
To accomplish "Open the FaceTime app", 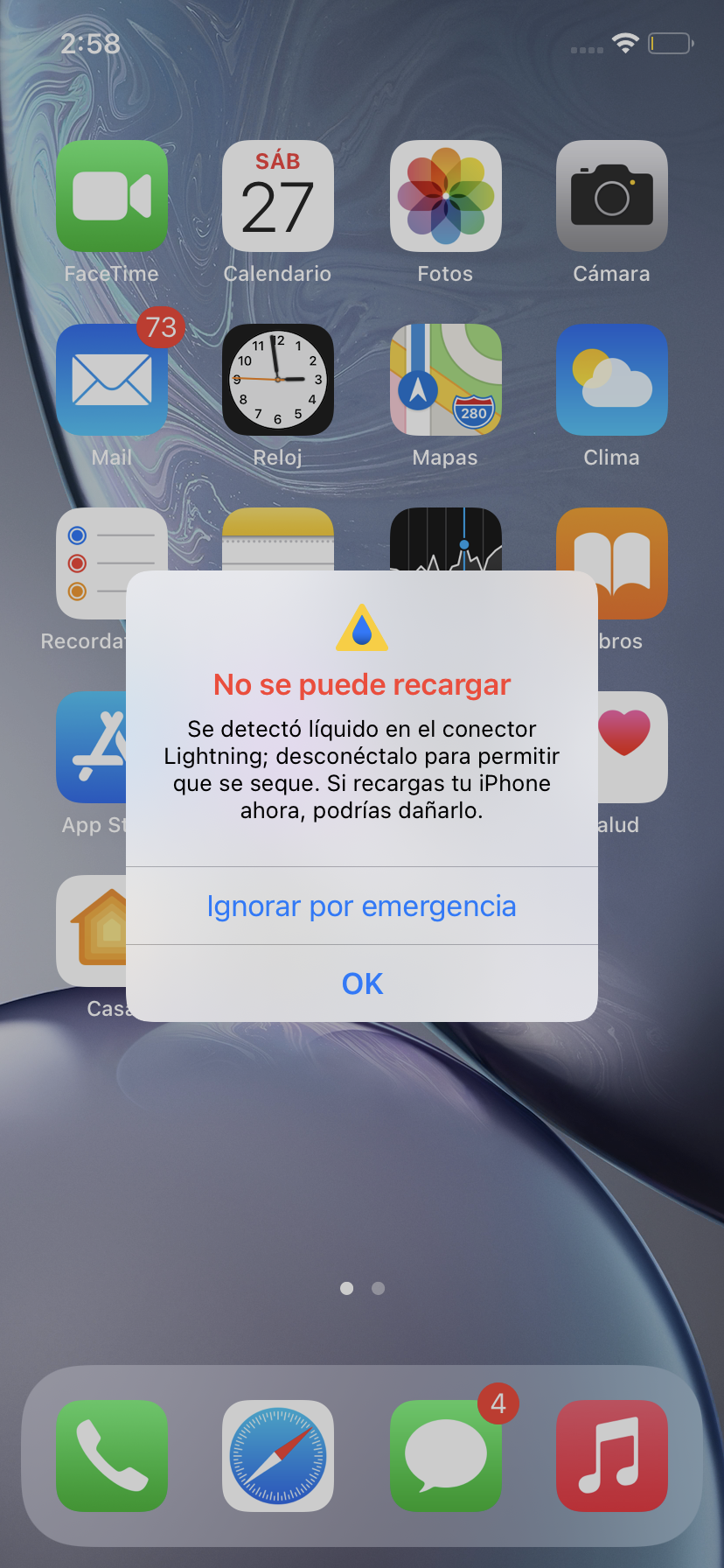I will (112, 196).
